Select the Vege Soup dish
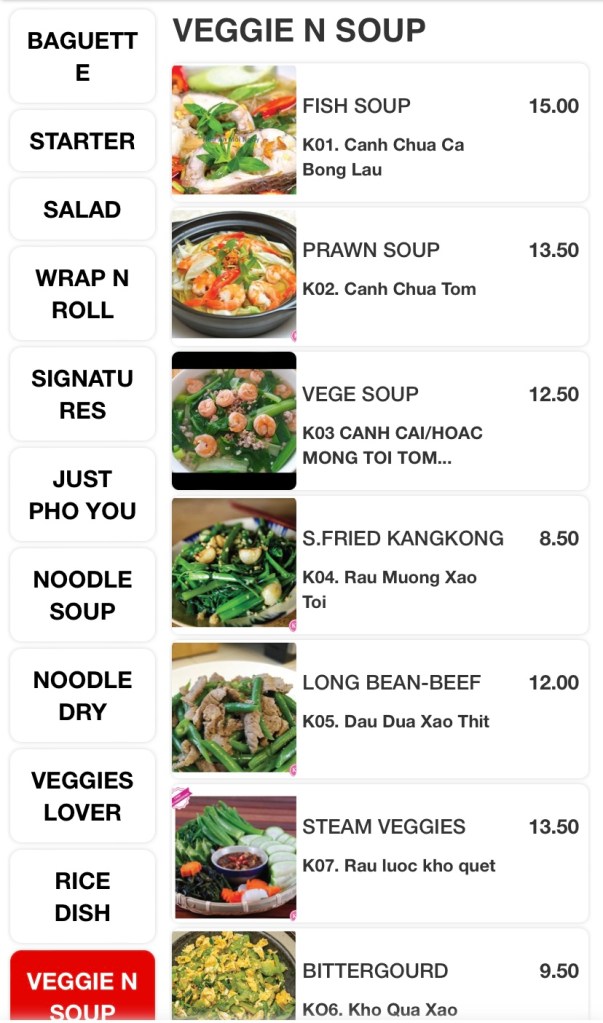The width and height of the screenshot is (603, 1023). pos(380,419)
